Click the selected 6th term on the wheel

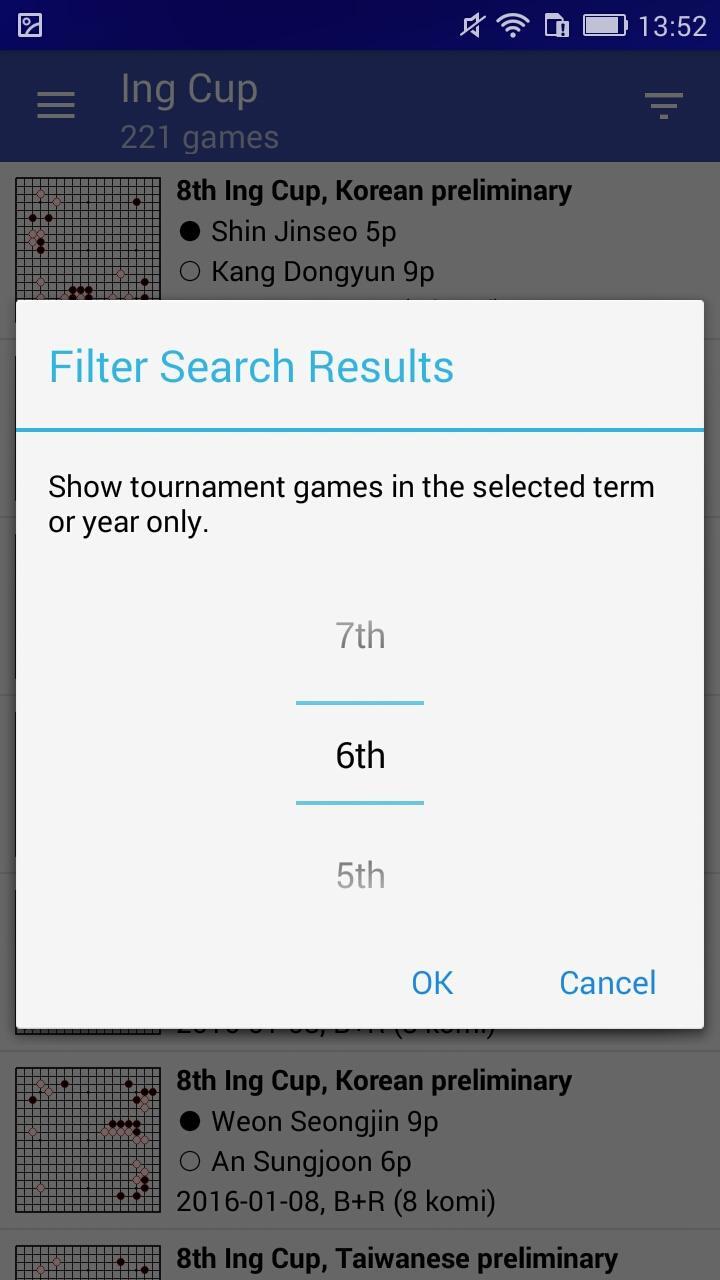[x=359, y=755]
